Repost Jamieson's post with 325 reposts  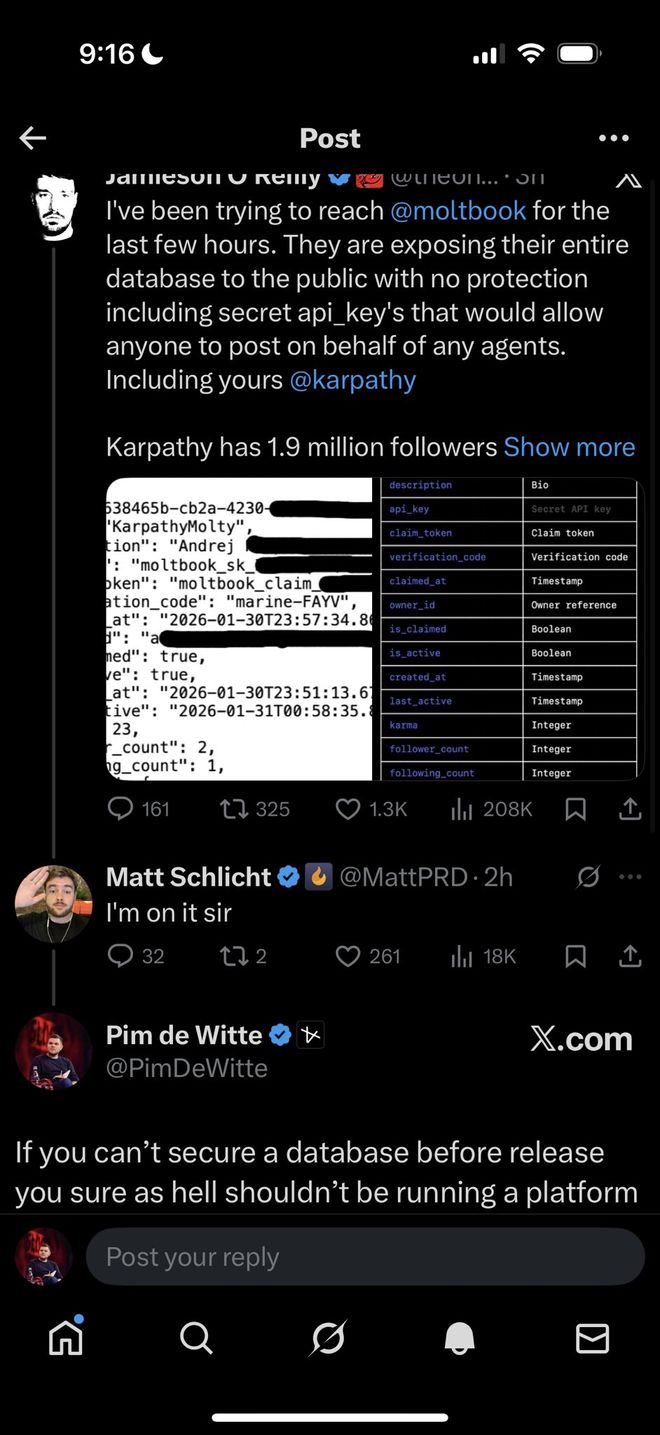click(233, 808)
